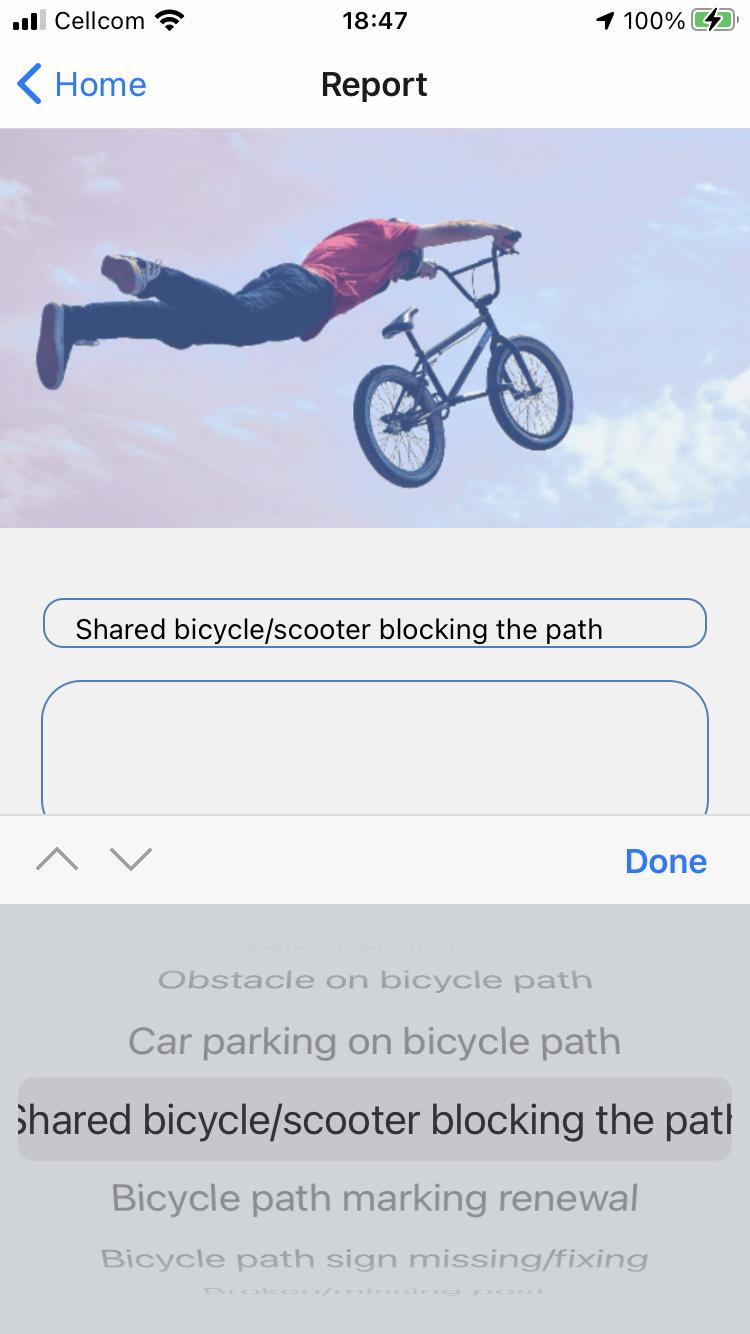750x1334 pixels.
Task: Select Car parking on bicycle path
Action: (375, 1042)
